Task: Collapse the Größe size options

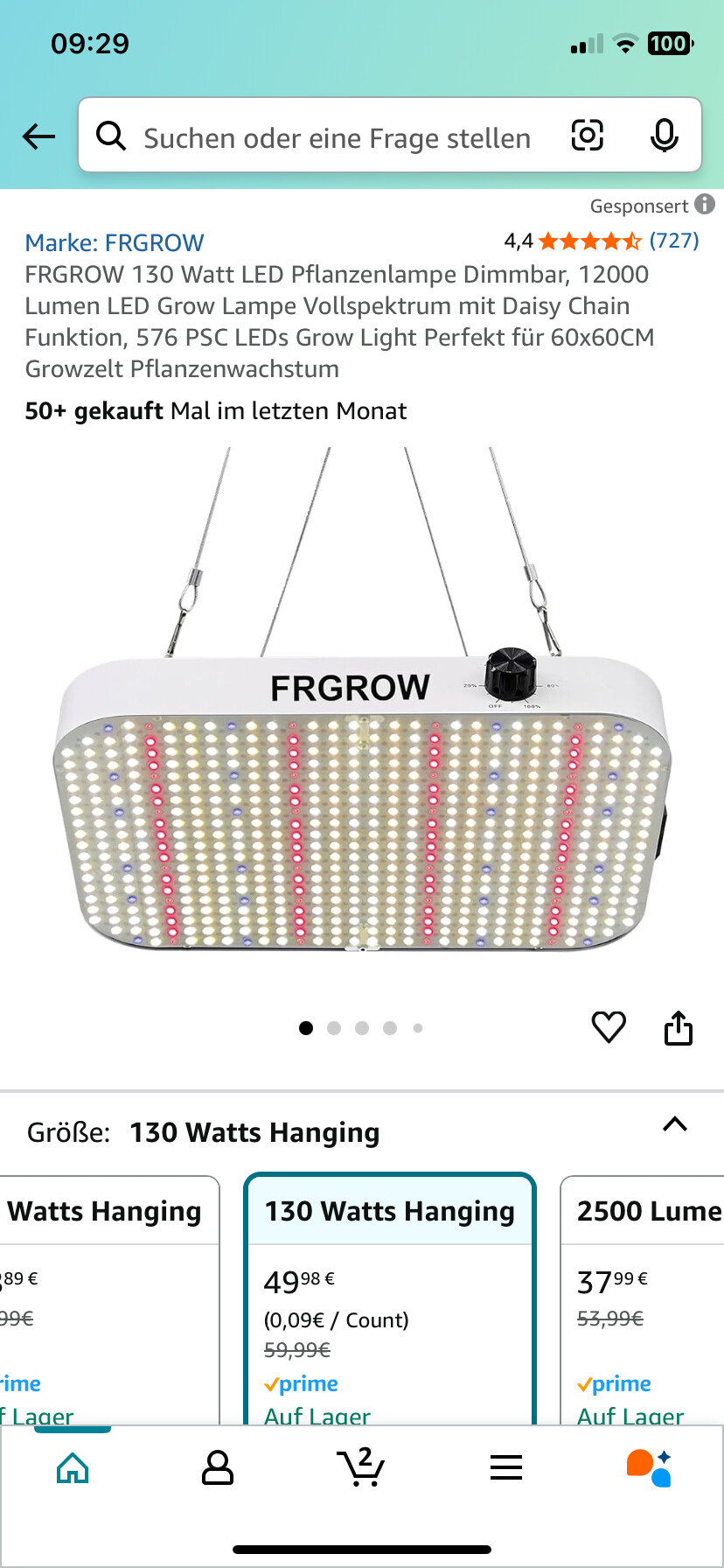Action: coord(674,1124)
